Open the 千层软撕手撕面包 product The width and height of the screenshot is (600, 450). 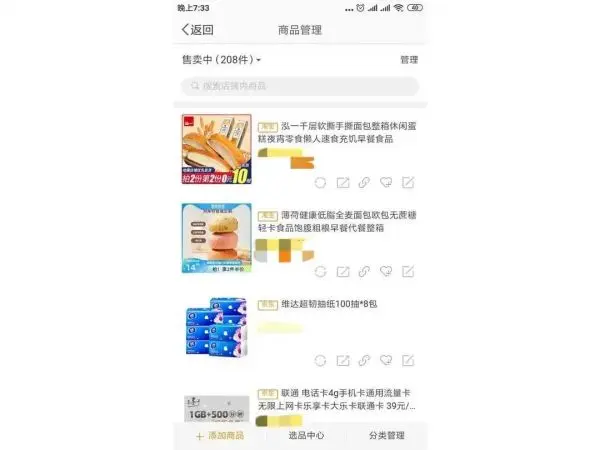[x=337, y=131]
